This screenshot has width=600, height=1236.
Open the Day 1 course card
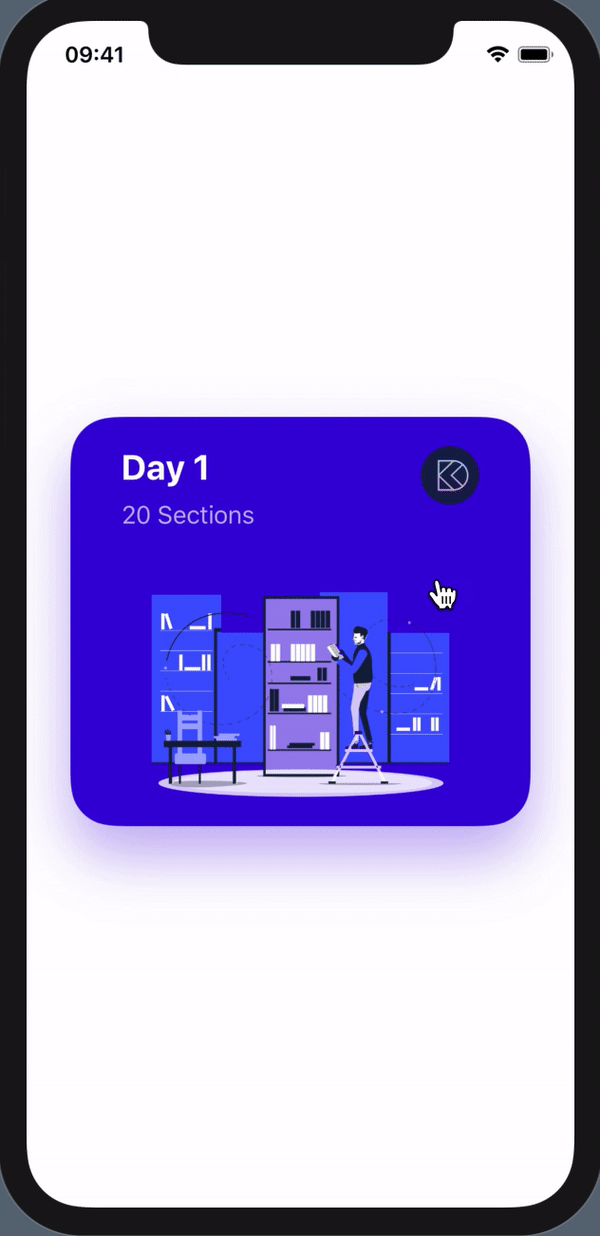tap(300, 621)
